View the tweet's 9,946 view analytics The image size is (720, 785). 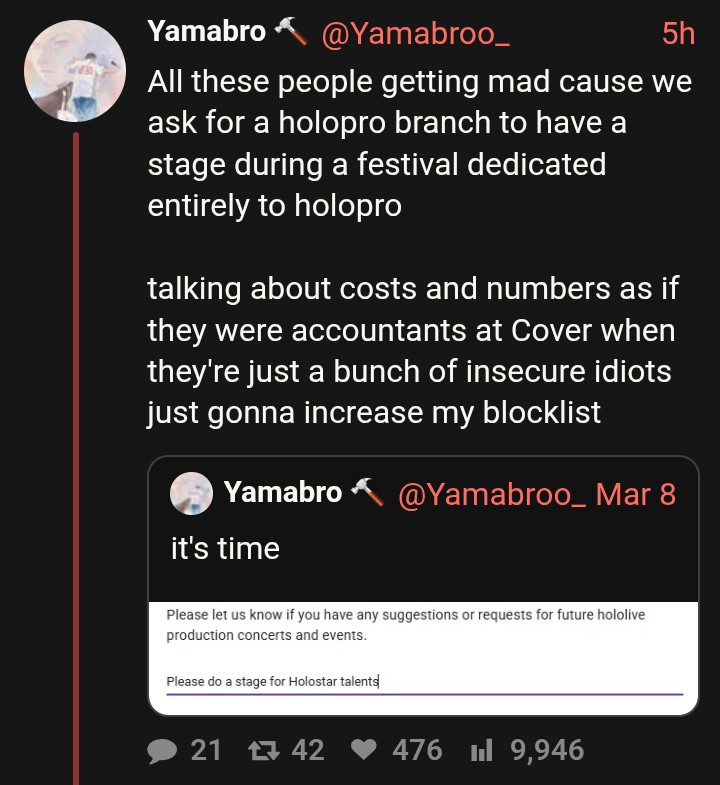pos(483,750)
